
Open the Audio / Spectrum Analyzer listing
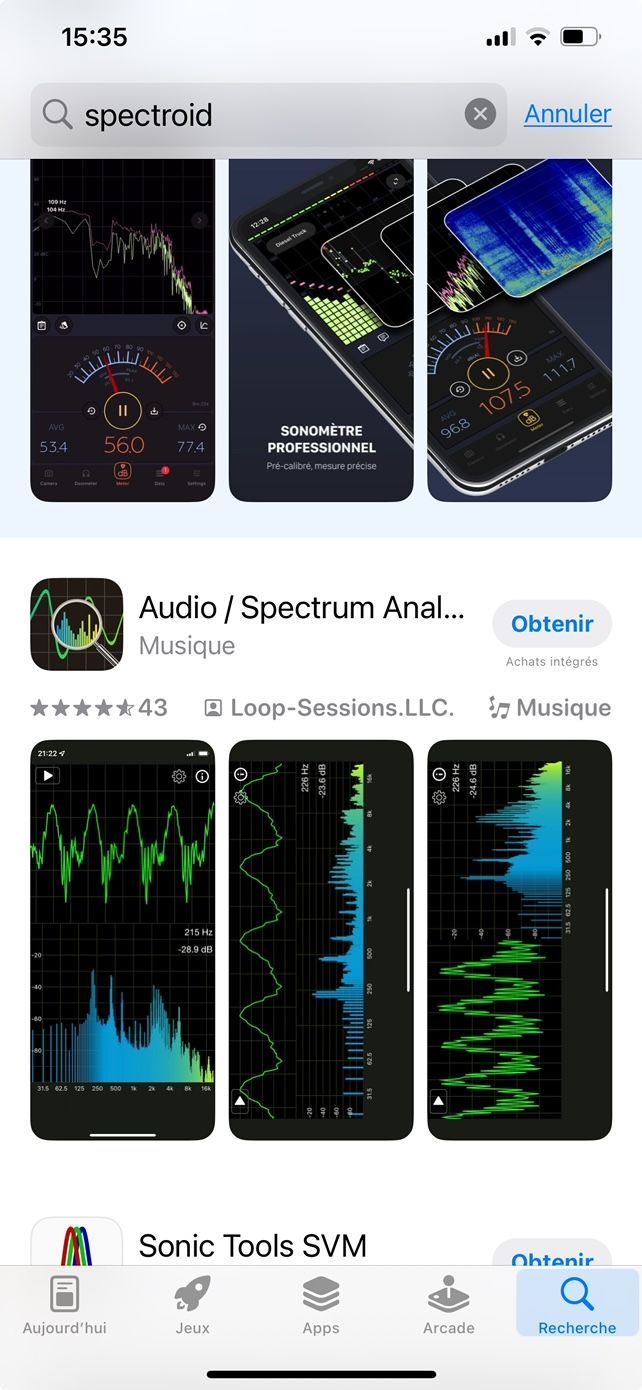click(x=300, y=608)
